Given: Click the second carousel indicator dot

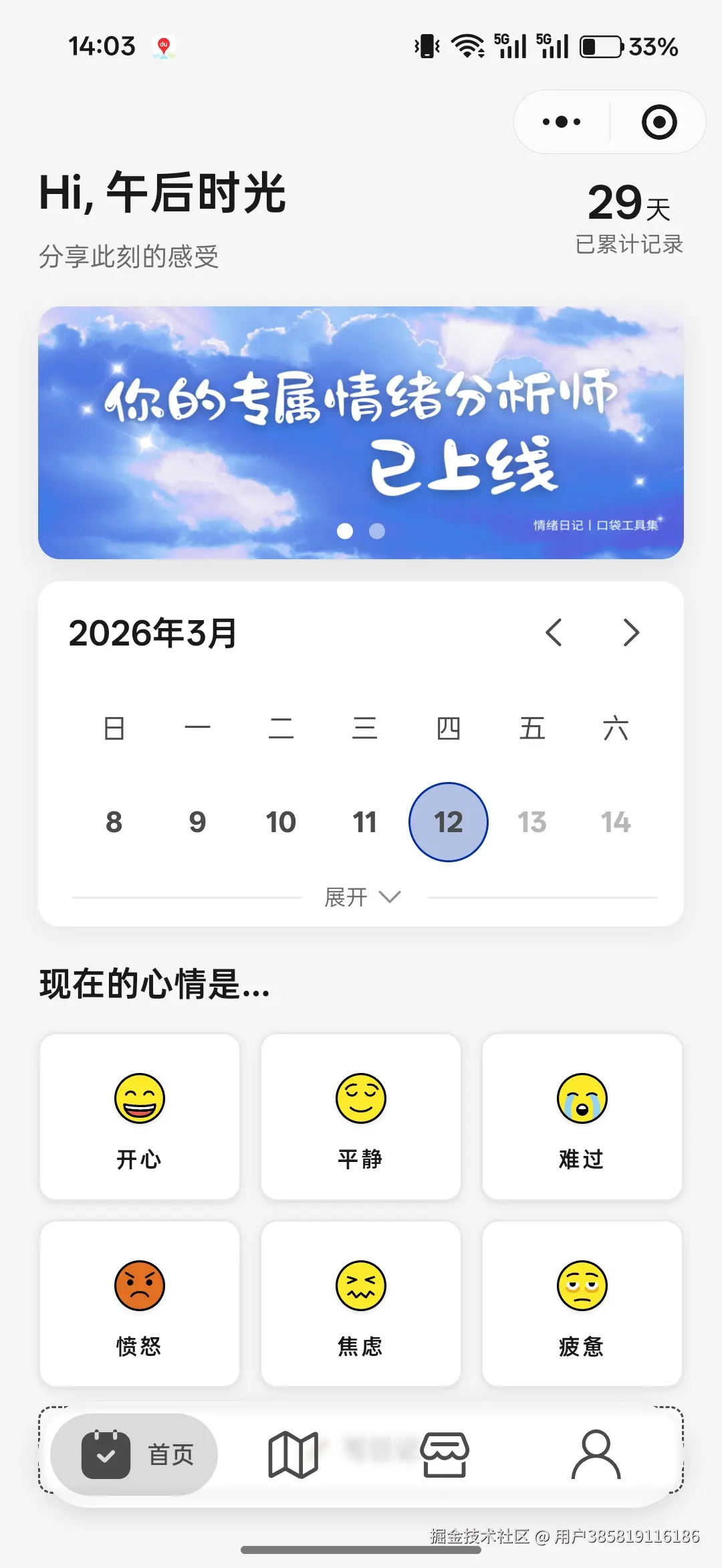Looking at the screenshot, I should click(376, 532).
